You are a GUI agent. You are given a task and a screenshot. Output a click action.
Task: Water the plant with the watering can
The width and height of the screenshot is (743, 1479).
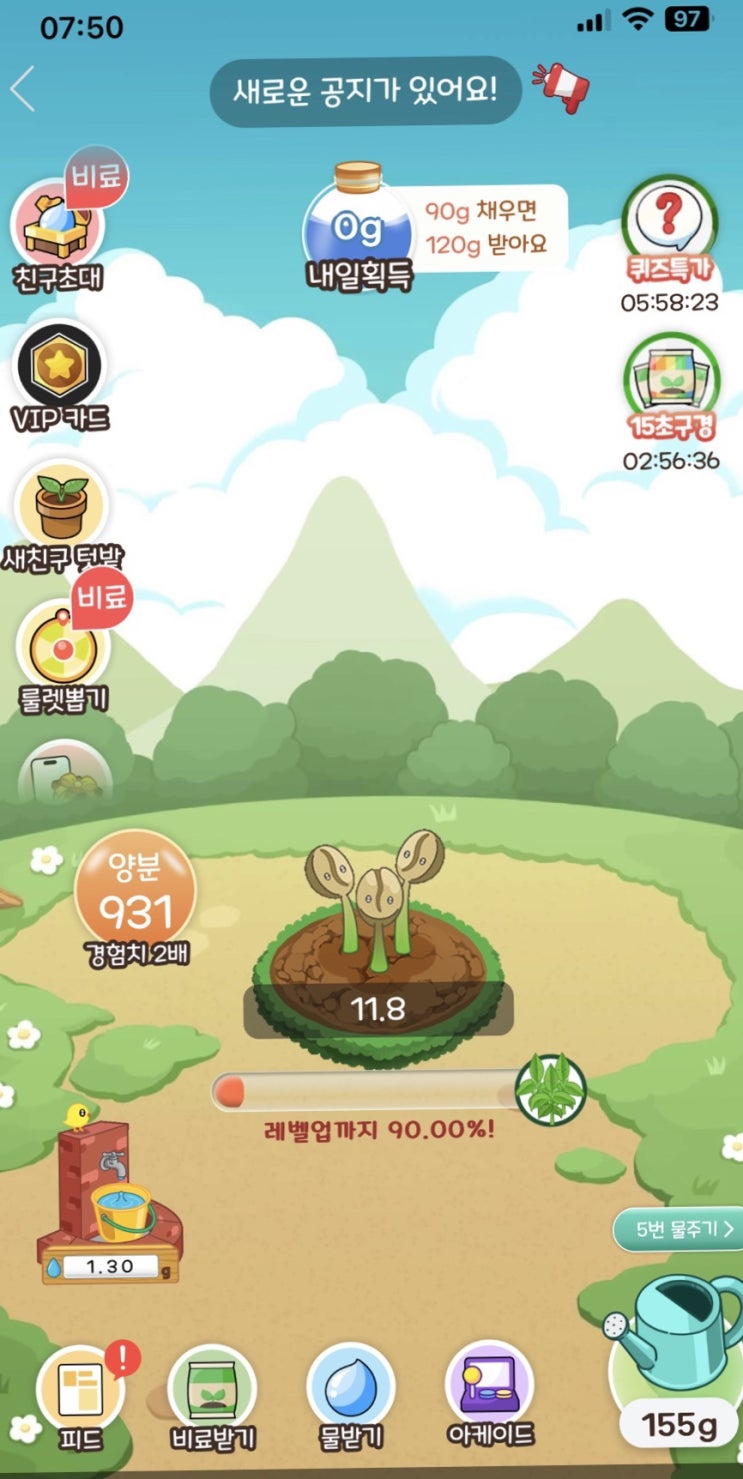[x=675, y=1362]
